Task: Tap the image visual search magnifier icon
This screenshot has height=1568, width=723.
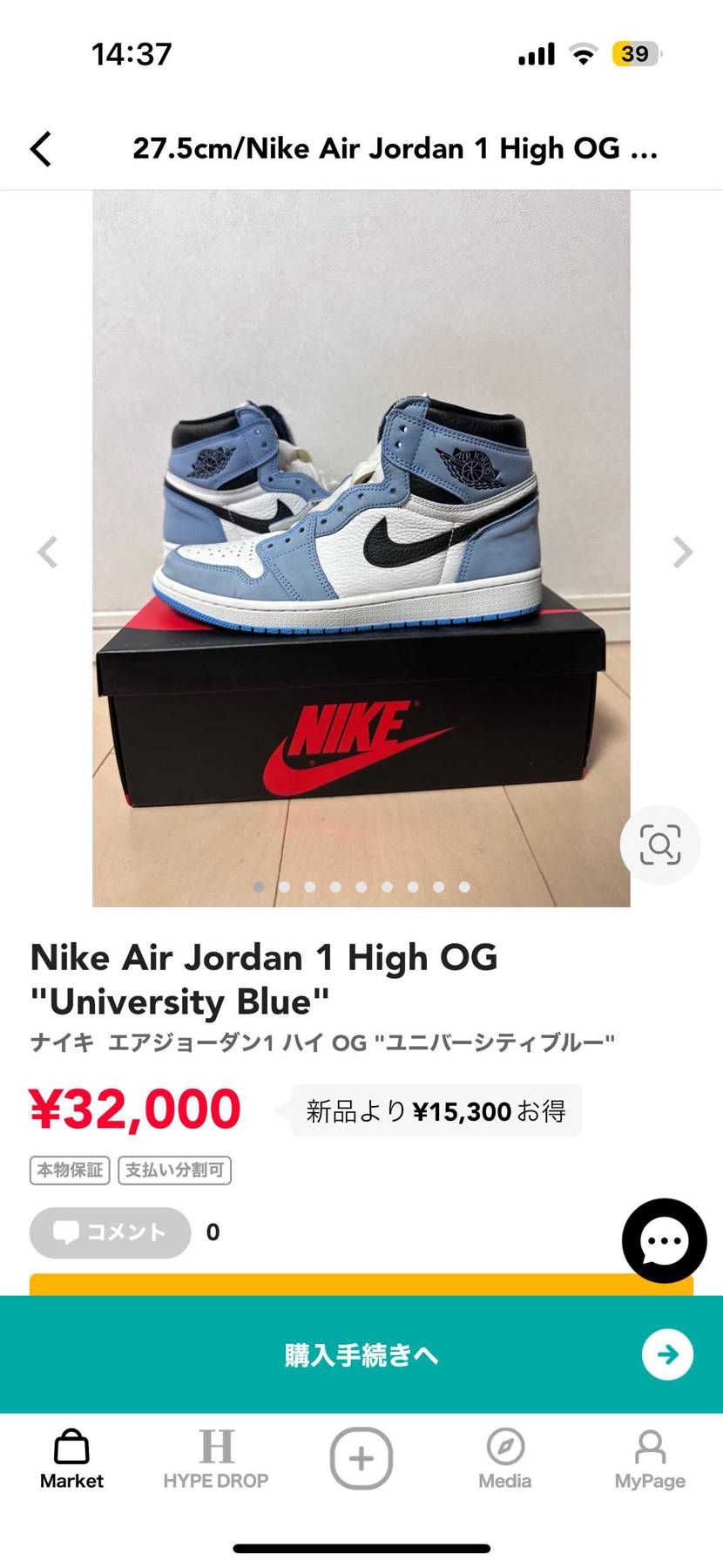Action: (x=660, y=844)
